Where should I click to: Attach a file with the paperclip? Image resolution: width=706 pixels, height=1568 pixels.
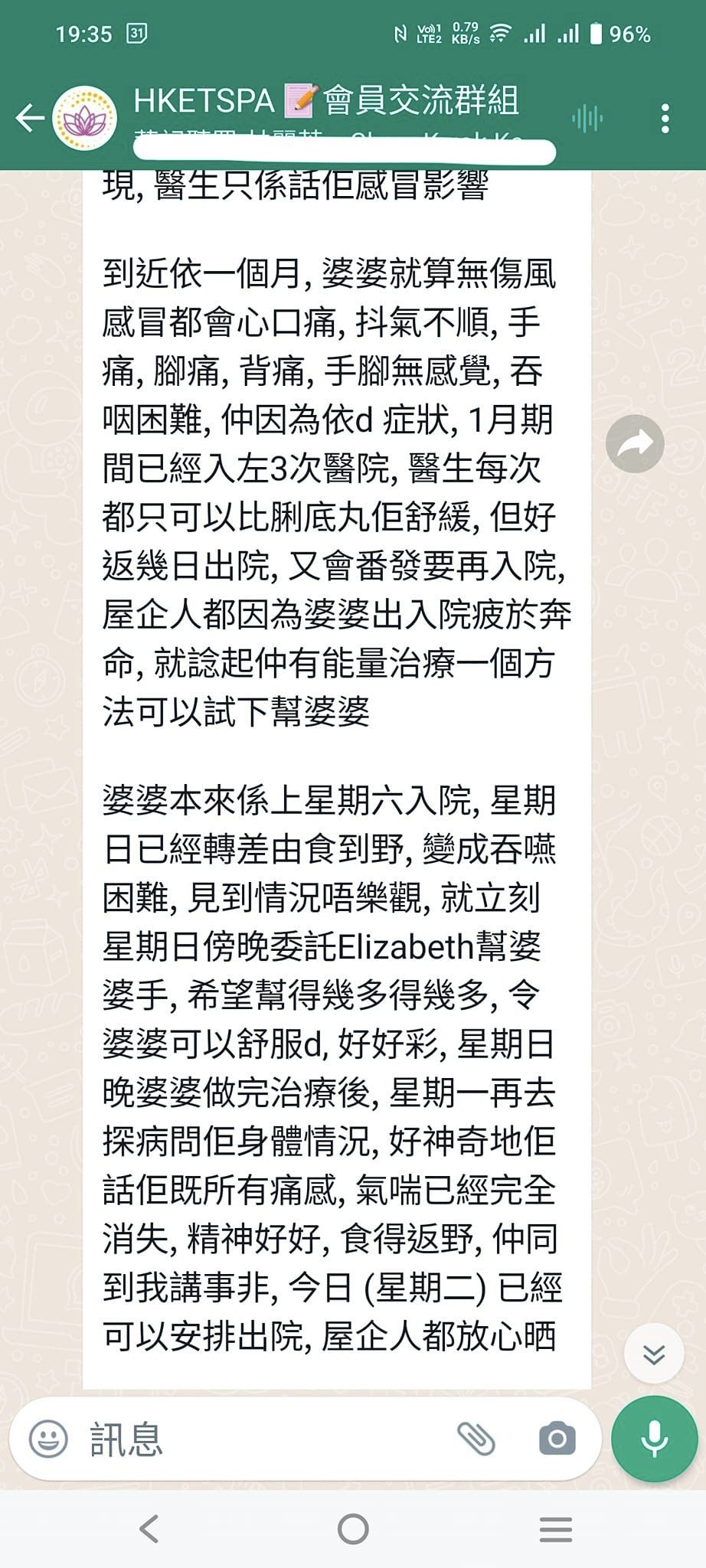[476, 1439]
